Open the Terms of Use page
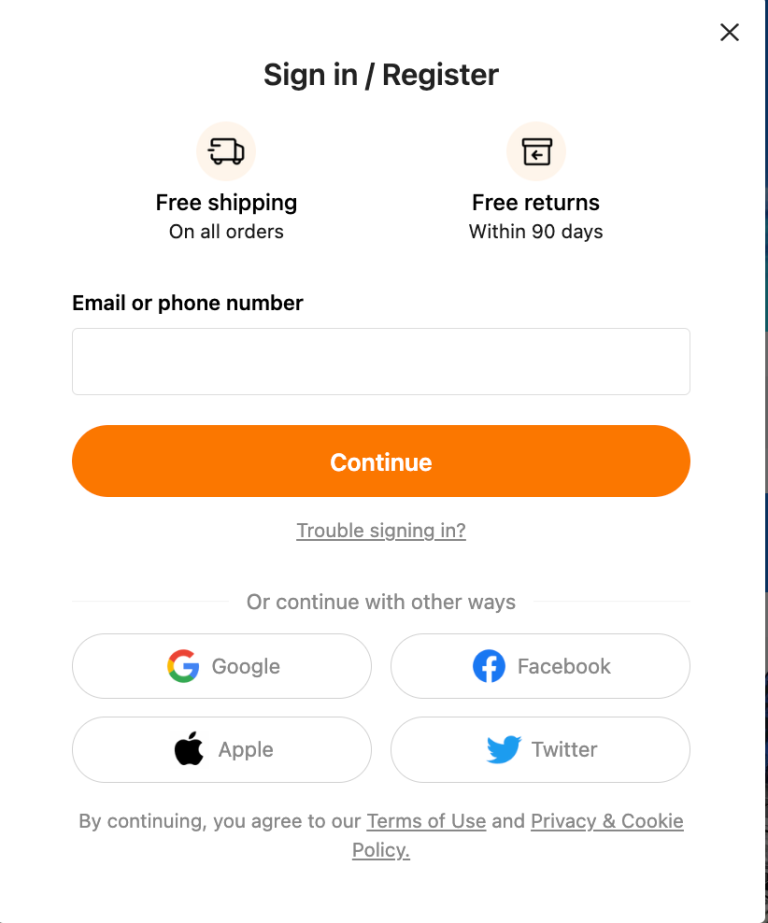 (425, 820)
